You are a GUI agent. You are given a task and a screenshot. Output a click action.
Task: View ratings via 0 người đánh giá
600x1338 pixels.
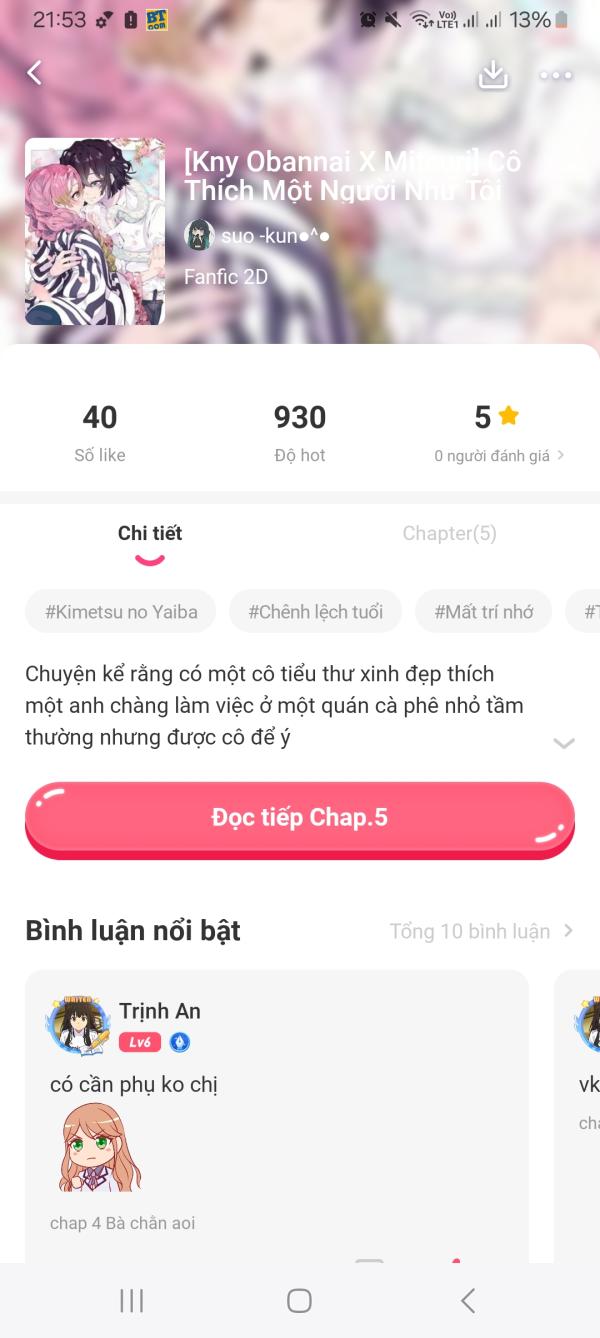click(499, 456)
